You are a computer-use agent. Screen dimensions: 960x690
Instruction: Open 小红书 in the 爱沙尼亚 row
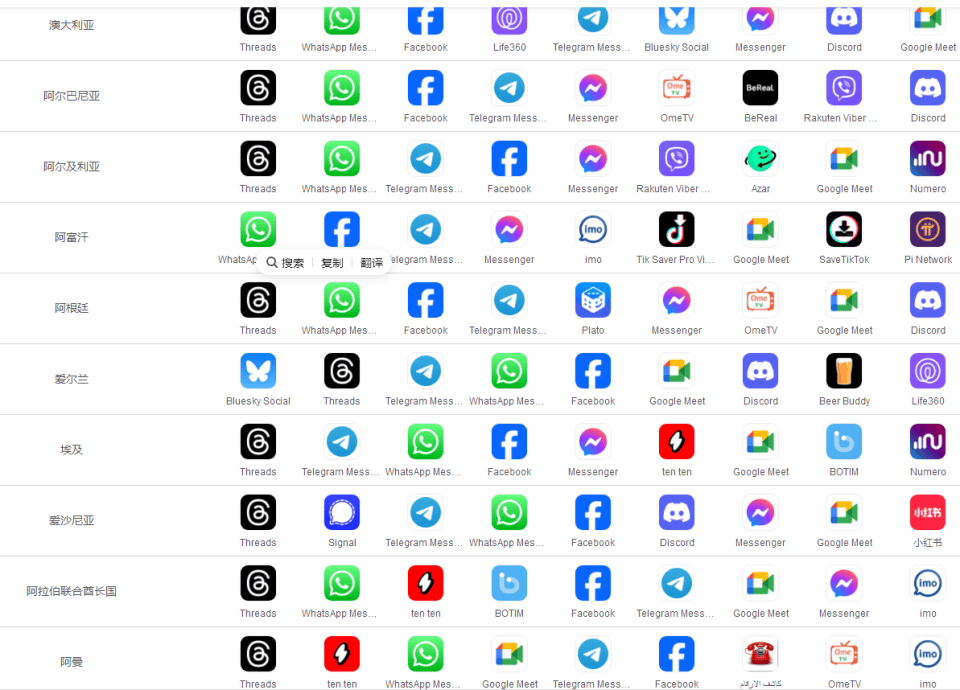tap(927, 514)
